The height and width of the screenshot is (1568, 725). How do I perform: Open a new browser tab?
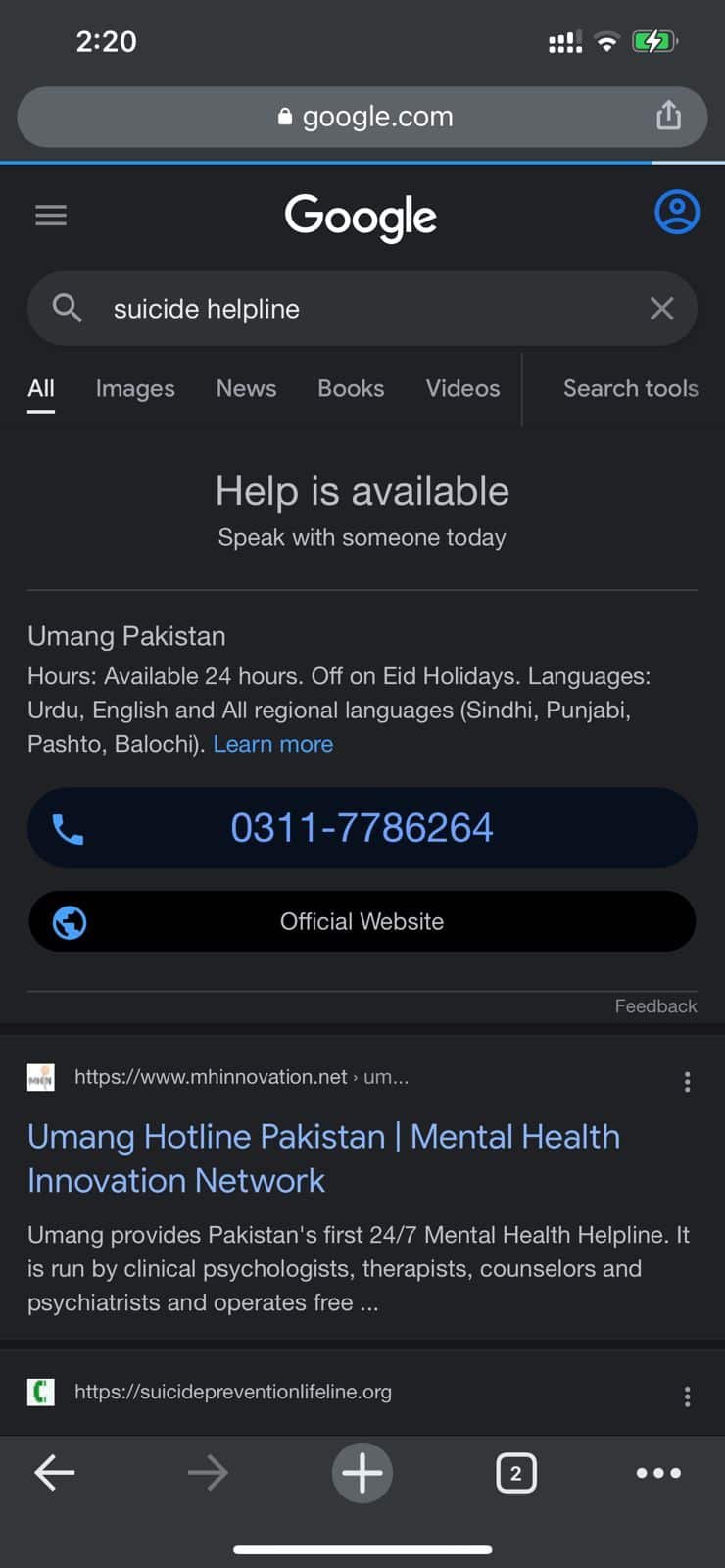pos(362,1472)
